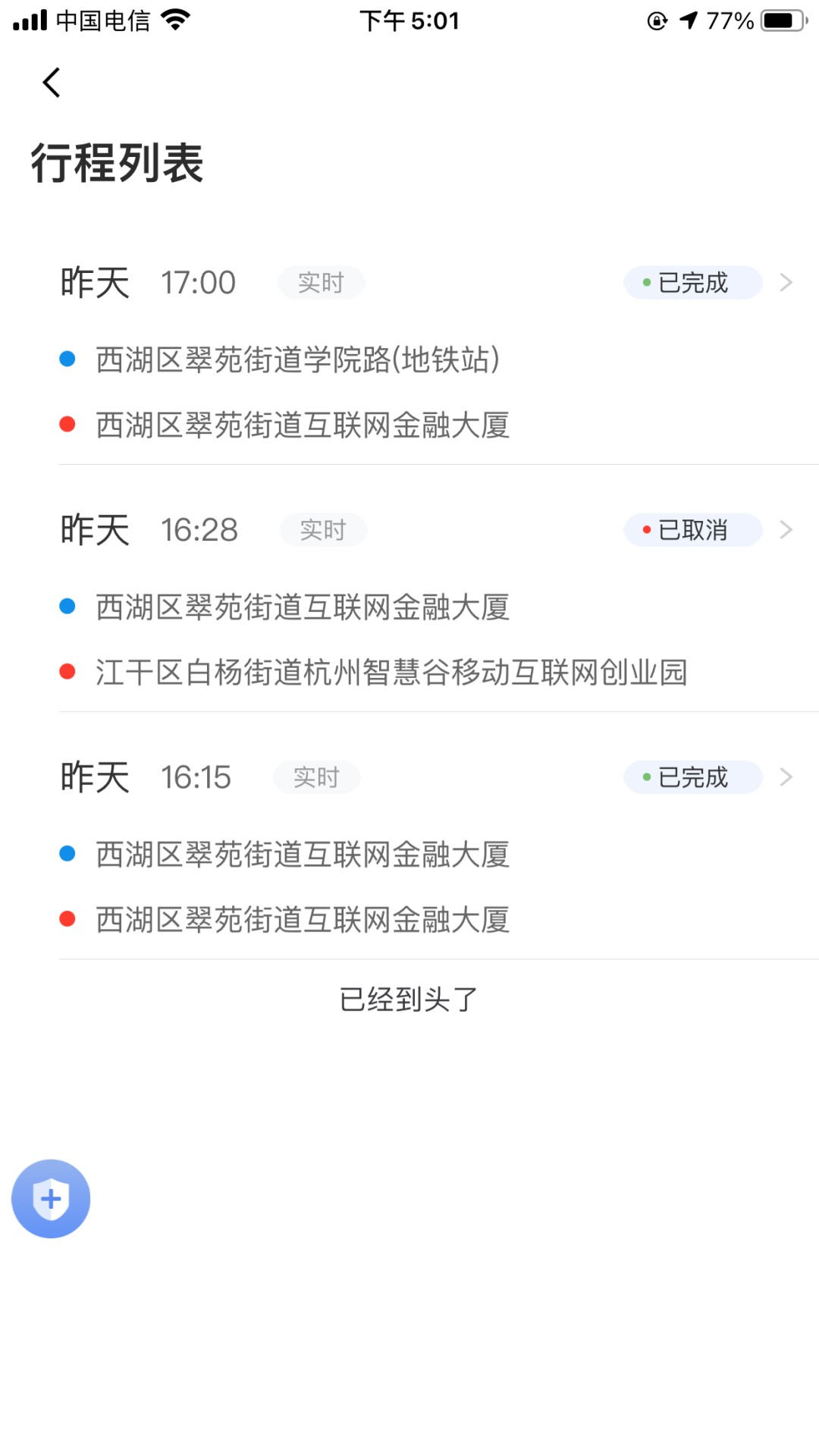Select the 已取消 status tag on the 16:28 trip
Image resolution: width=819 pixels, height=1456 pixels.
click(692, 530)
